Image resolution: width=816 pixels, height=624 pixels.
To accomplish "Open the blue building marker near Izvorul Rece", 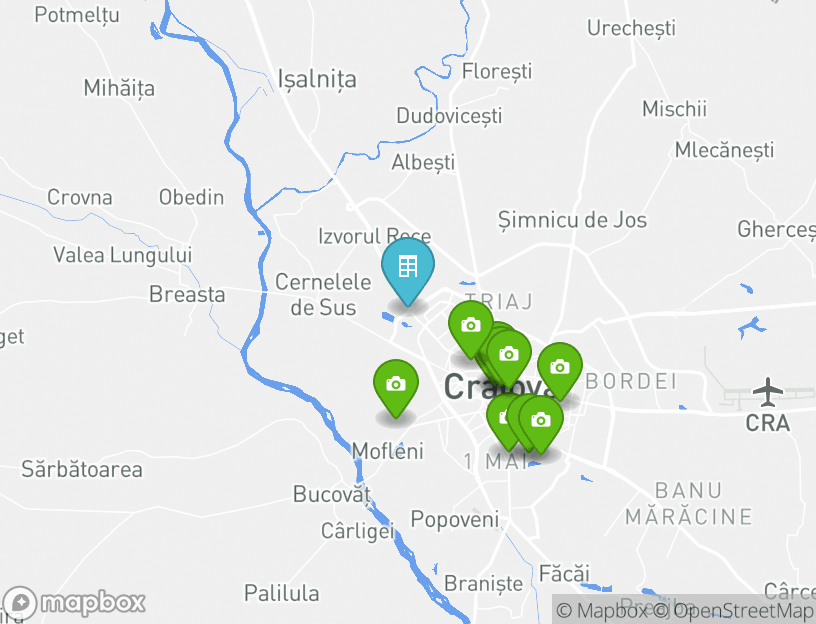I will pos(407,267).
